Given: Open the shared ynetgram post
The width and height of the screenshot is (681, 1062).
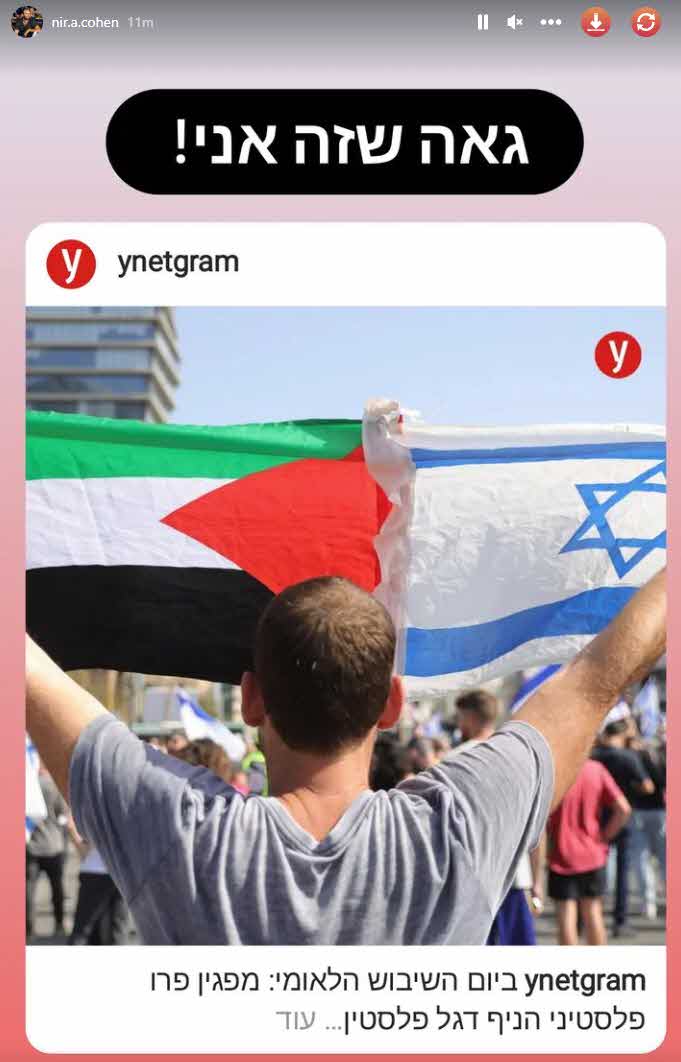Looking at the screenshot, I should click(x=345, y=625).
